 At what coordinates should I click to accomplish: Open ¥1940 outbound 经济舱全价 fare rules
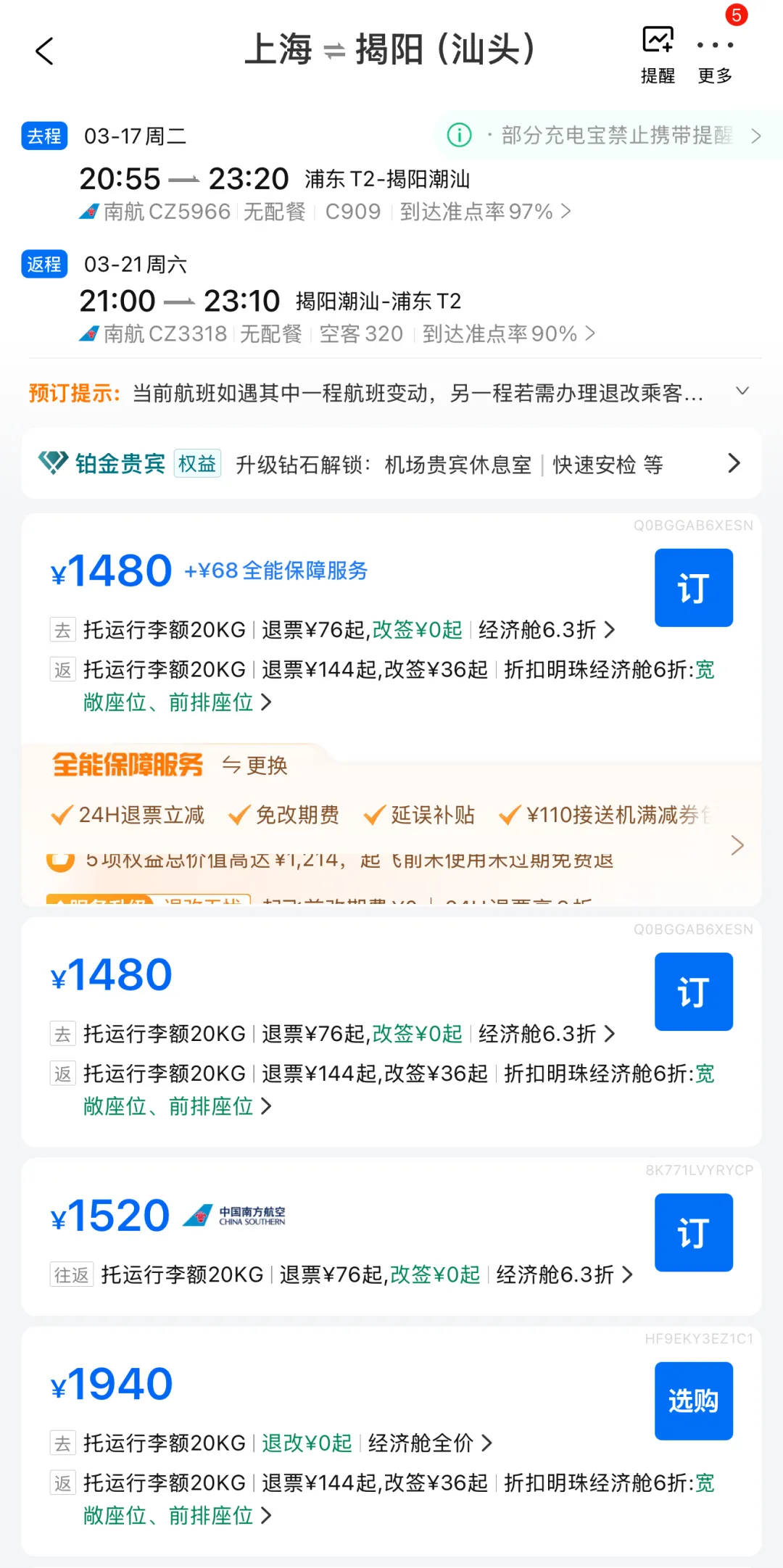point(430,1443)
